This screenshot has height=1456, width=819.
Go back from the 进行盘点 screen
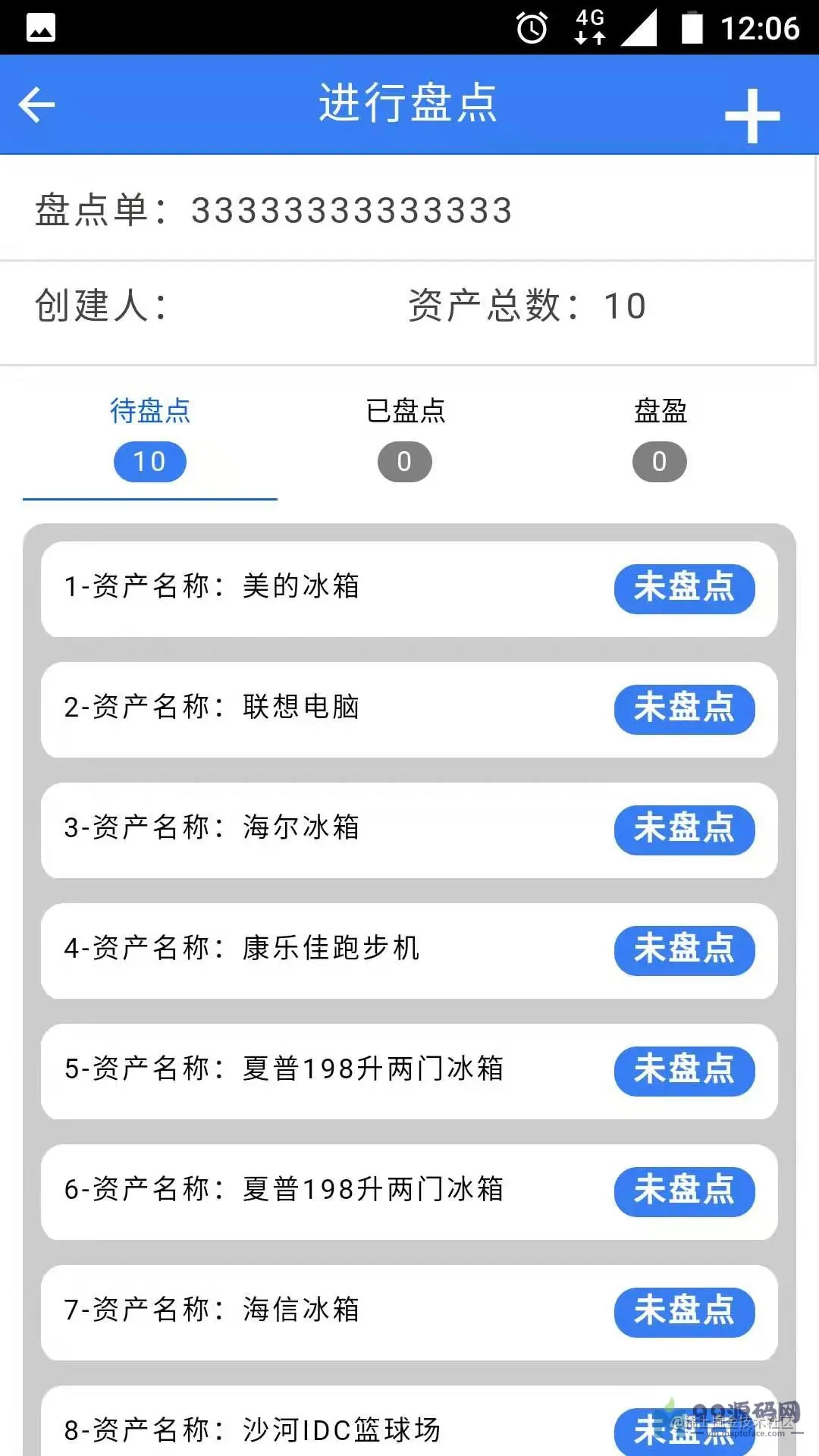tap(36, 105)
